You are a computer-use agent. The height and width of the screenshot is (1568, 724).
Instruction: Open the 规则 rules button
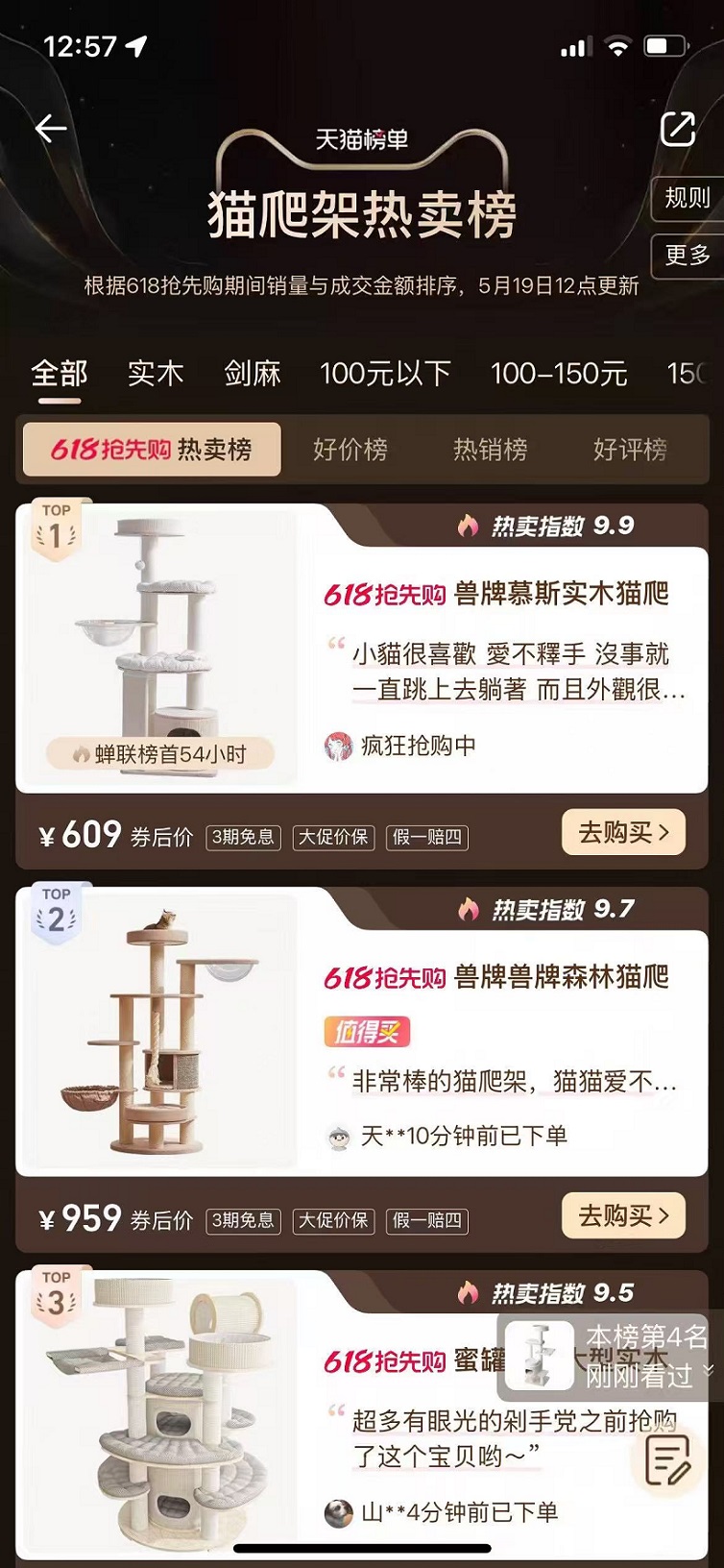(x=687, y=199)
